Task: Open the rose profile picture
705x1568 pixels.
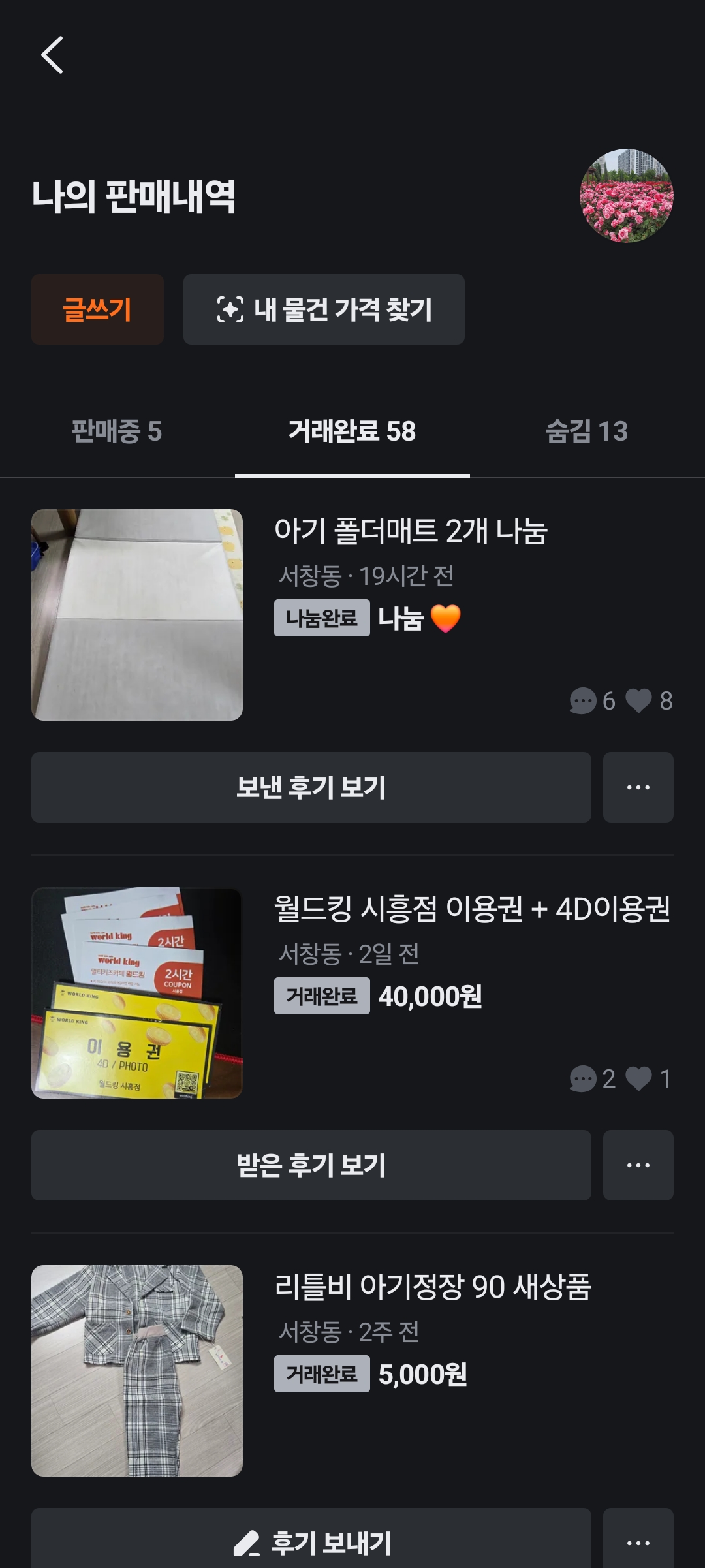Action: (626, 196)
